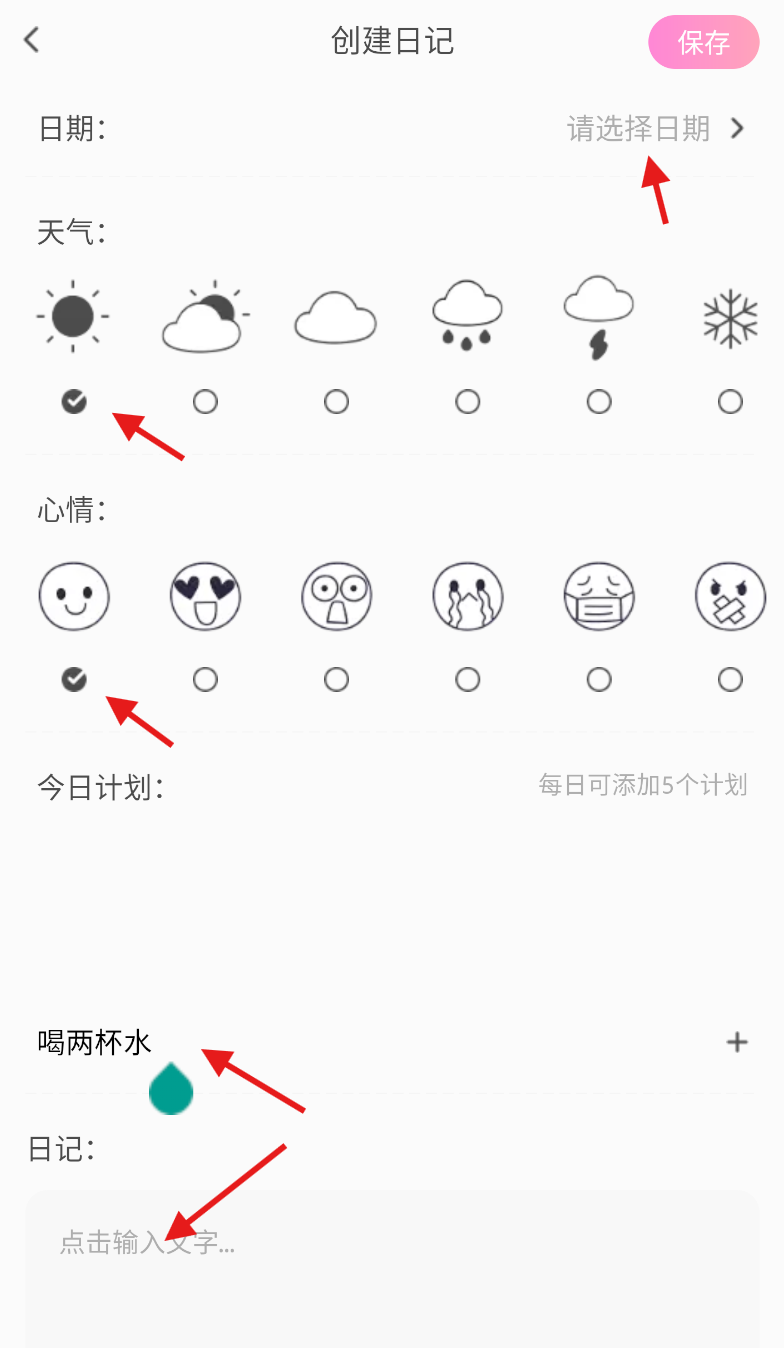Select the shocked face mood
This screenshot has width=784, height=1348.
336,596
